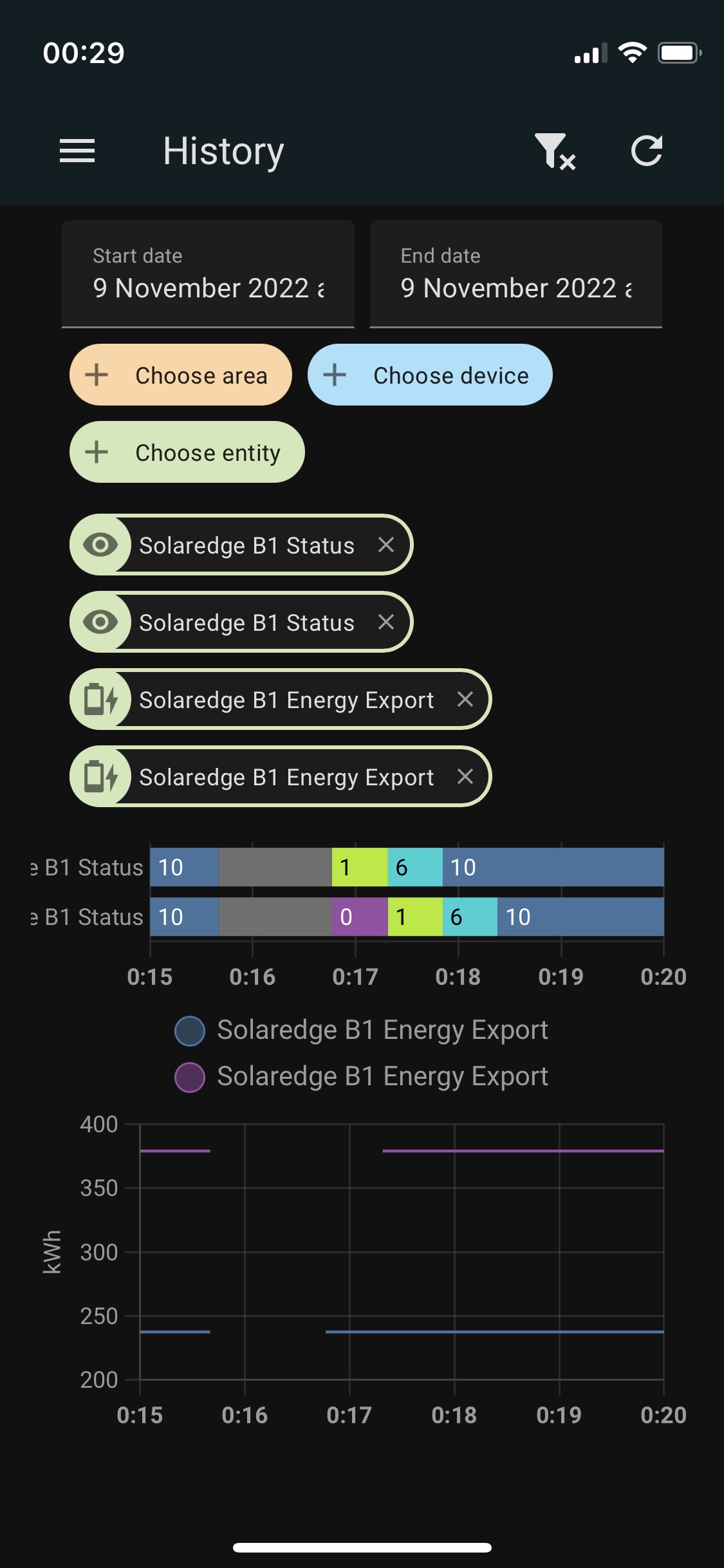Viewport: 724px width, 1568px height.
Task: Click the clear filters funnel icon
Action: point(554,151)
